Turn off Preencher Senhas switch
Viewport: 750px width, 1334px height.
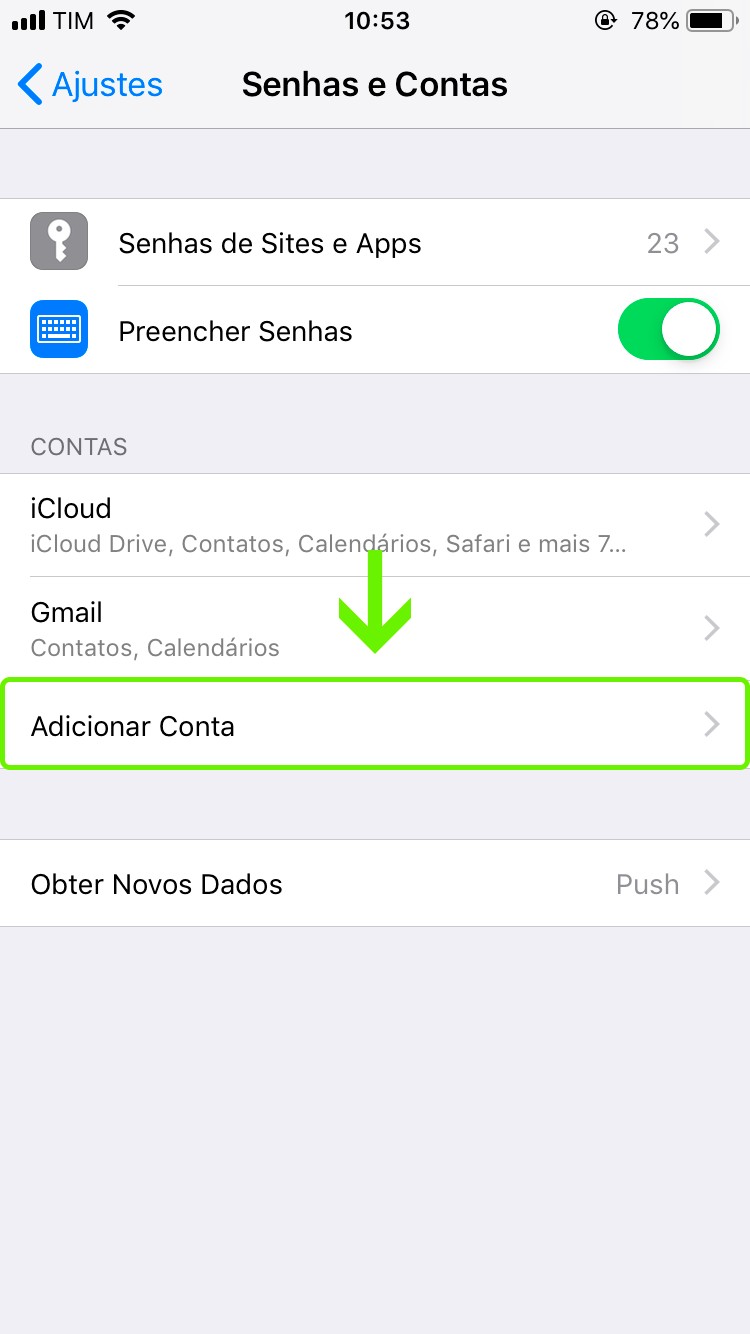(x=668, y=330)
